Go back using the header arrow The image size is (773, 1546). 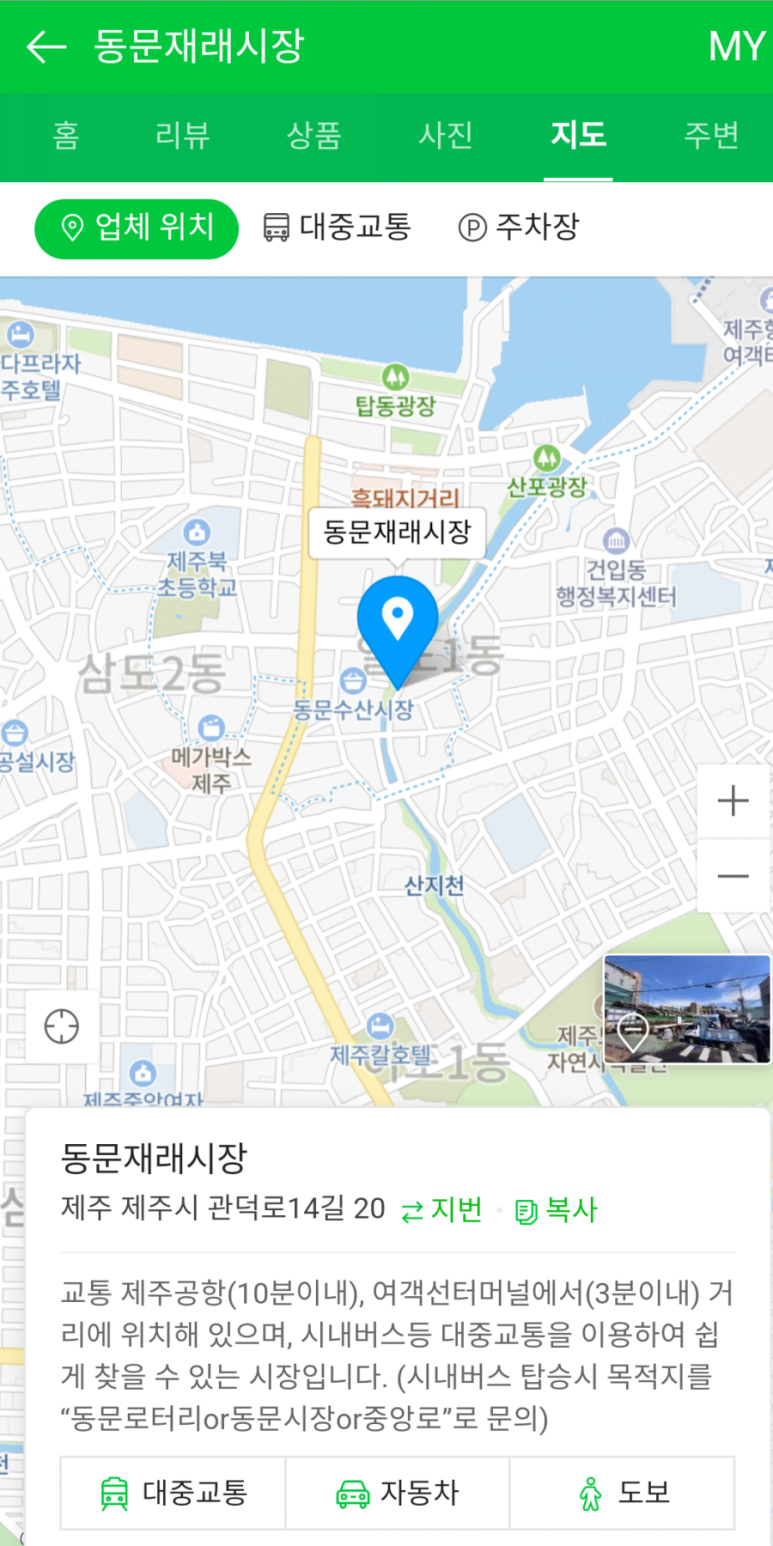[46, 46]
